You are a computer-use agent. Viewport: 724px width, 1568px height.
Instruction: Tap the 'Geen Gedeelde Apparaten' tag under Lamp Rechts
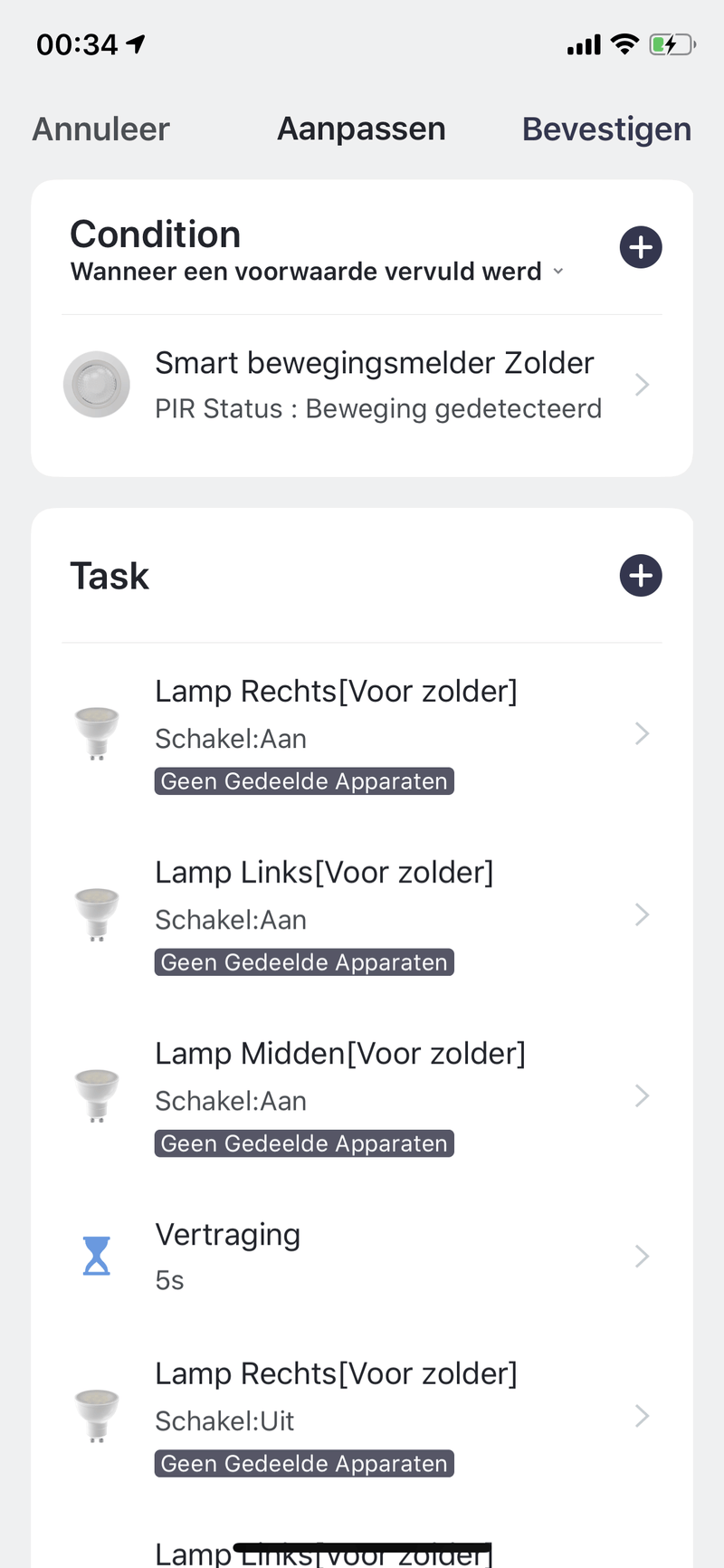tap(304, 780)
